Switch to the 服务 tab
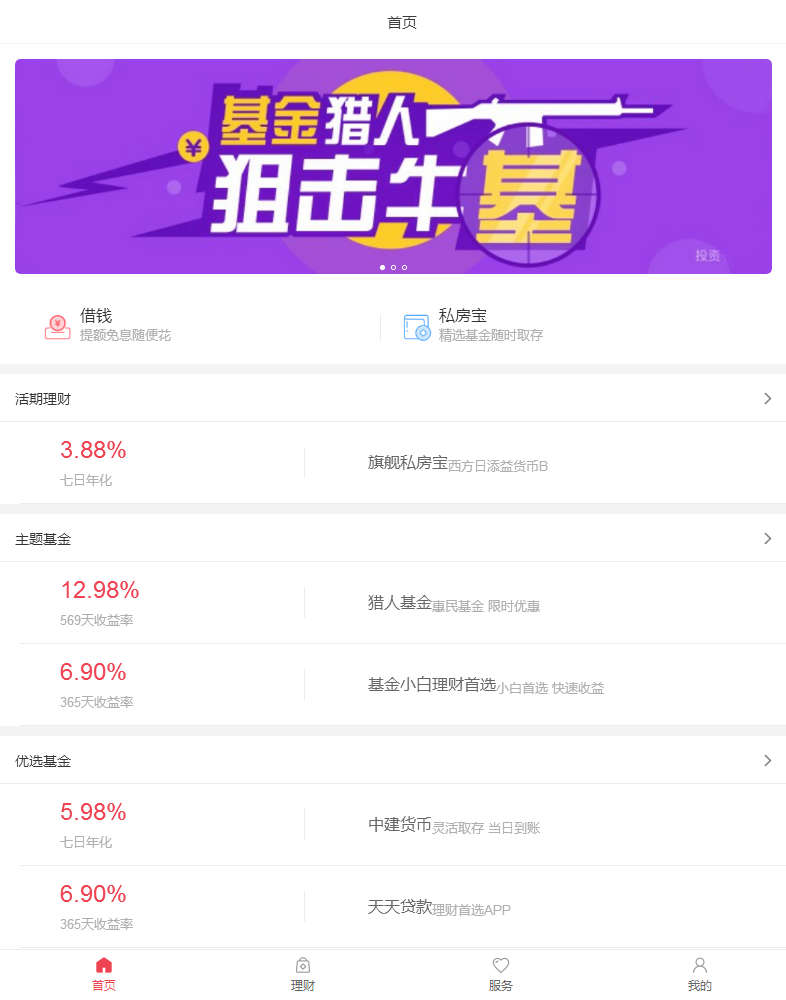Image resolution: width=786 pixels, height=1000 pixels. 501,974
